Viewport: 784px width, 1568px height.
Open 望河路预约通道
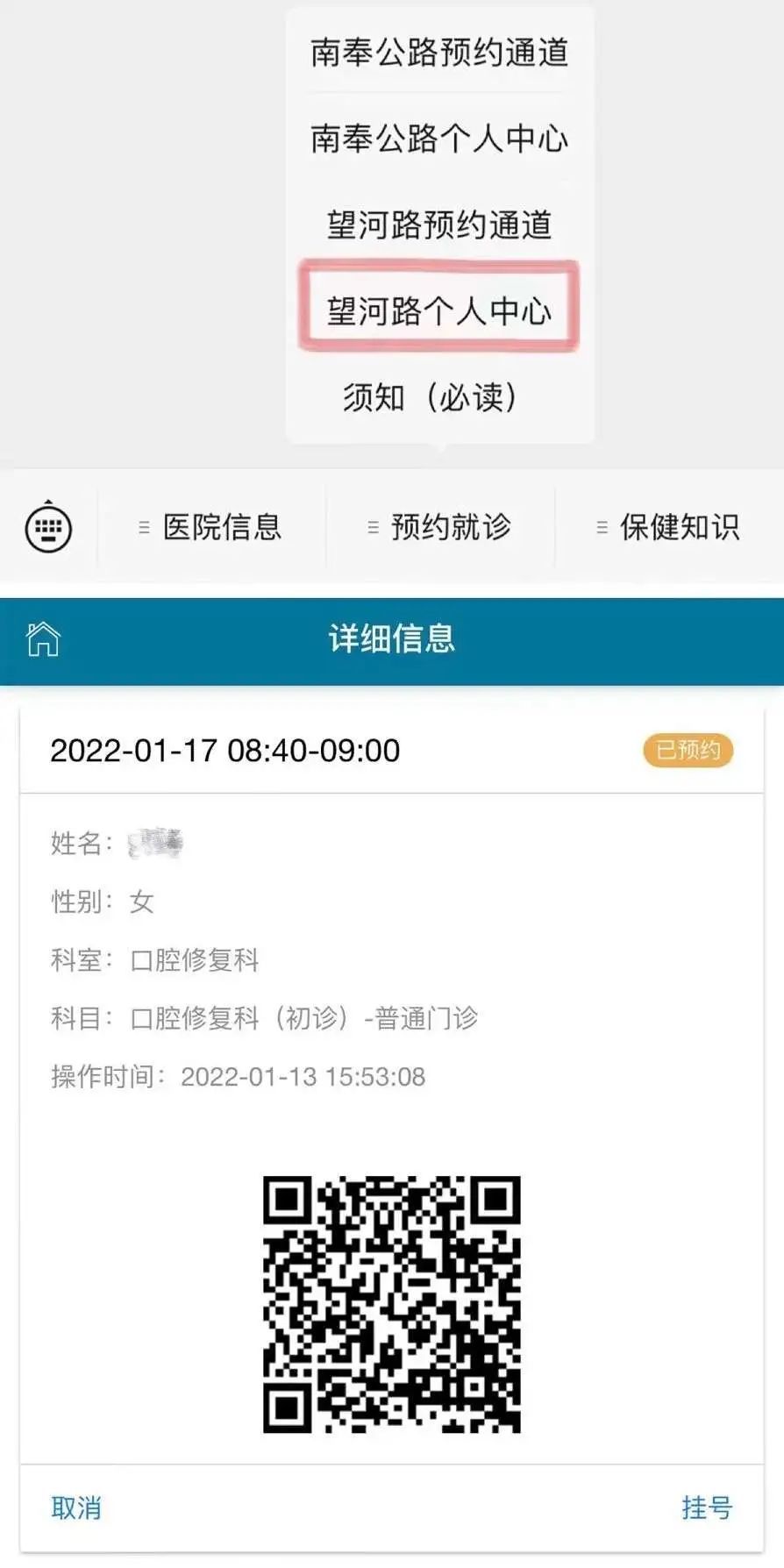[x=439, y=225]
